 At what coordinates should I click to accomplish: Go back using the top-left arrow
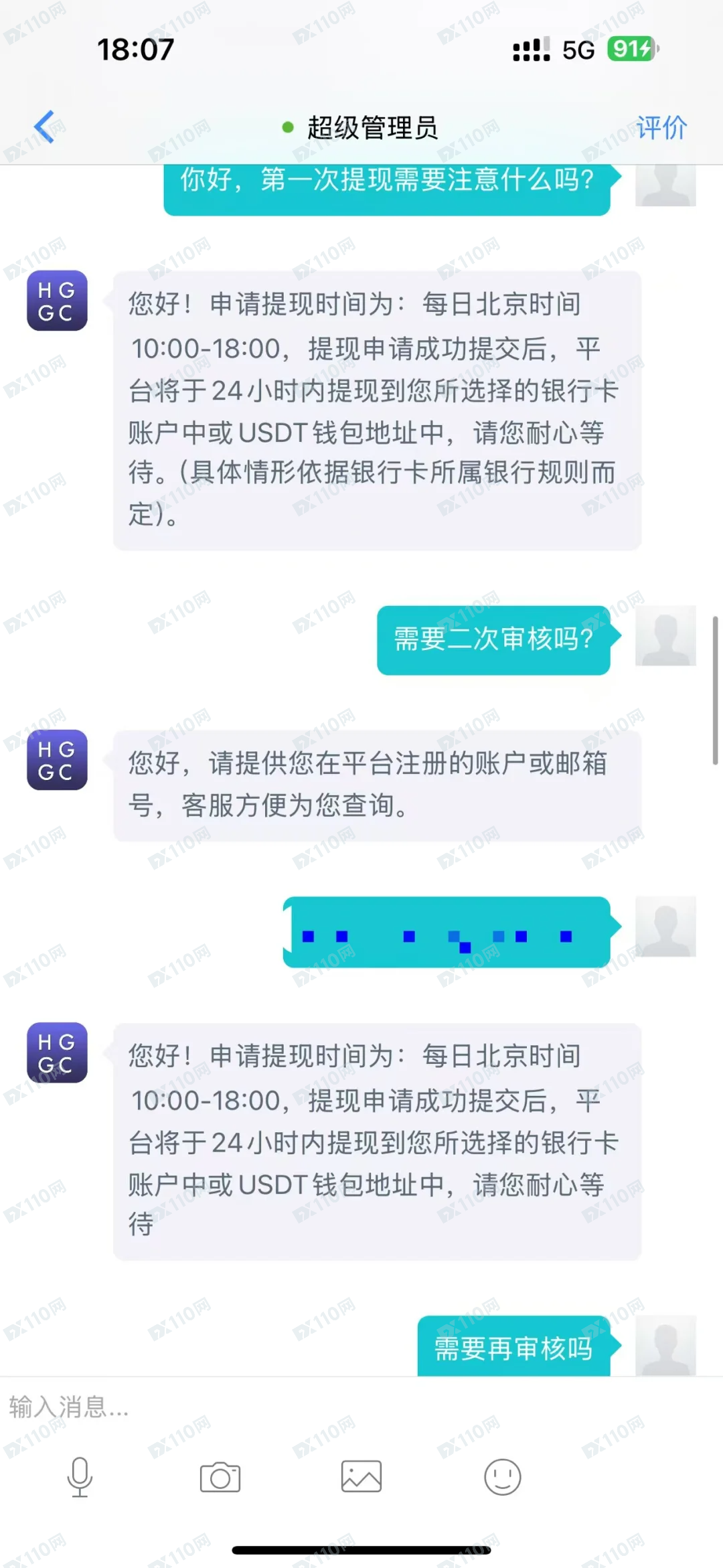click(x=45, y=127)
